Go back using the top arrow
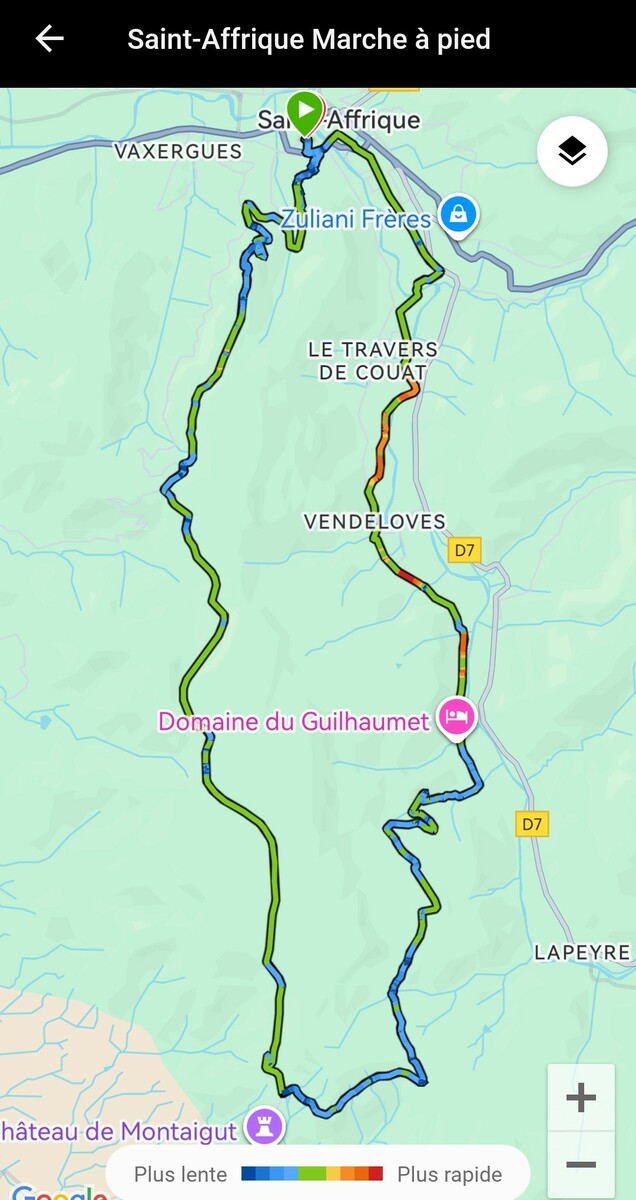This screenshot has height=1200, width=636. point(49,39)
